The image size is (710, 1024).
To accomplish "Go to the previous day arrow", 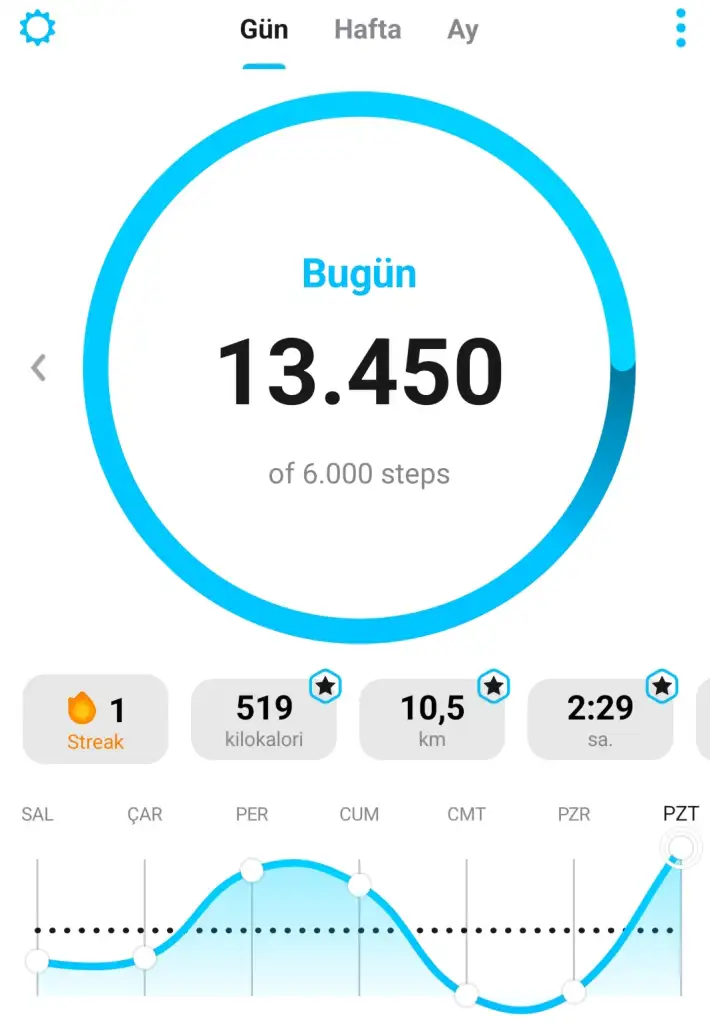I will (38, 368).
